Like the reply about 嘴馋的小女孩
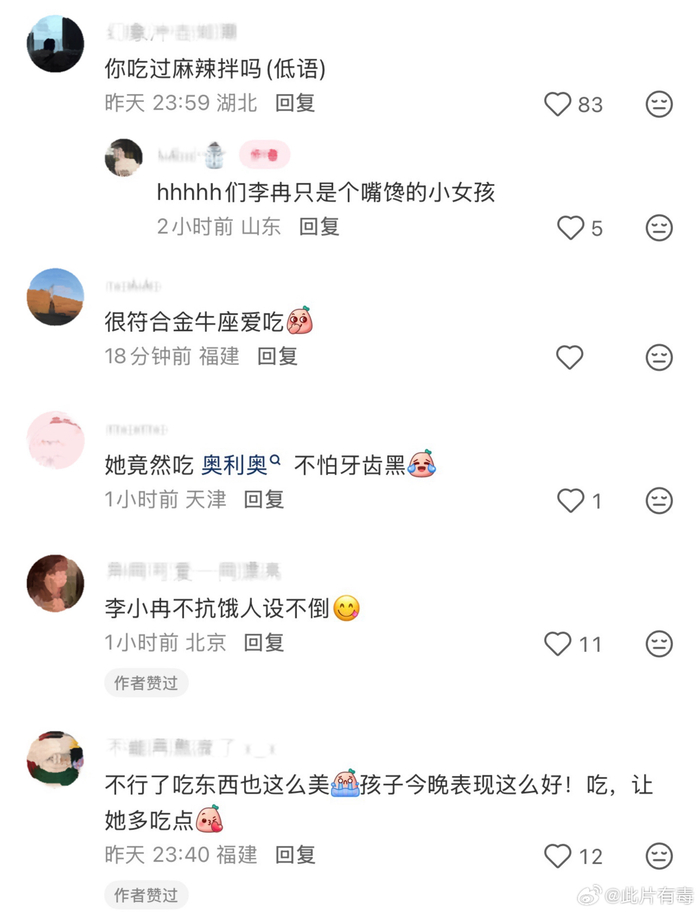This screenshot has width=700, height=912. (x=571, y=228)
